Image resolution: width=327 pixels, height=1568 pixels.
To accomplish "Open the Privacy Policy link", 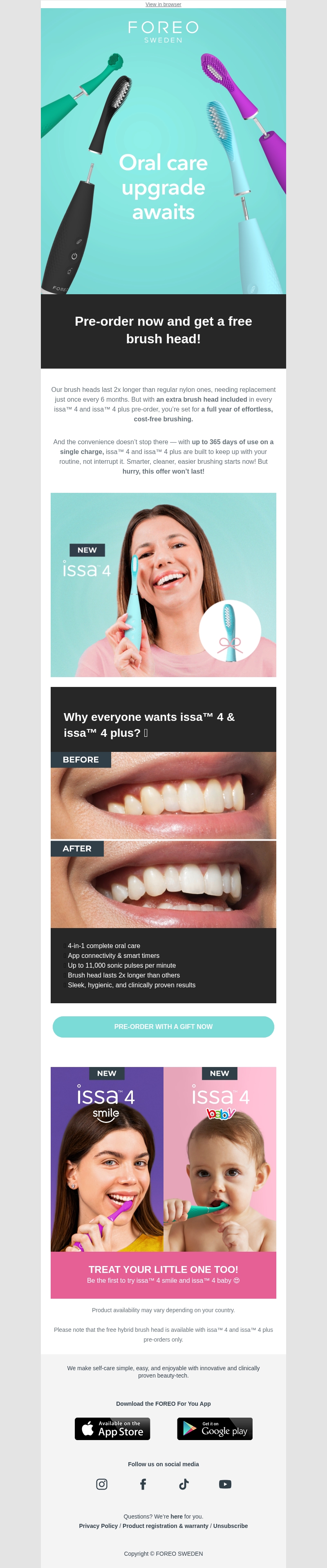I will coord(98,1526).
